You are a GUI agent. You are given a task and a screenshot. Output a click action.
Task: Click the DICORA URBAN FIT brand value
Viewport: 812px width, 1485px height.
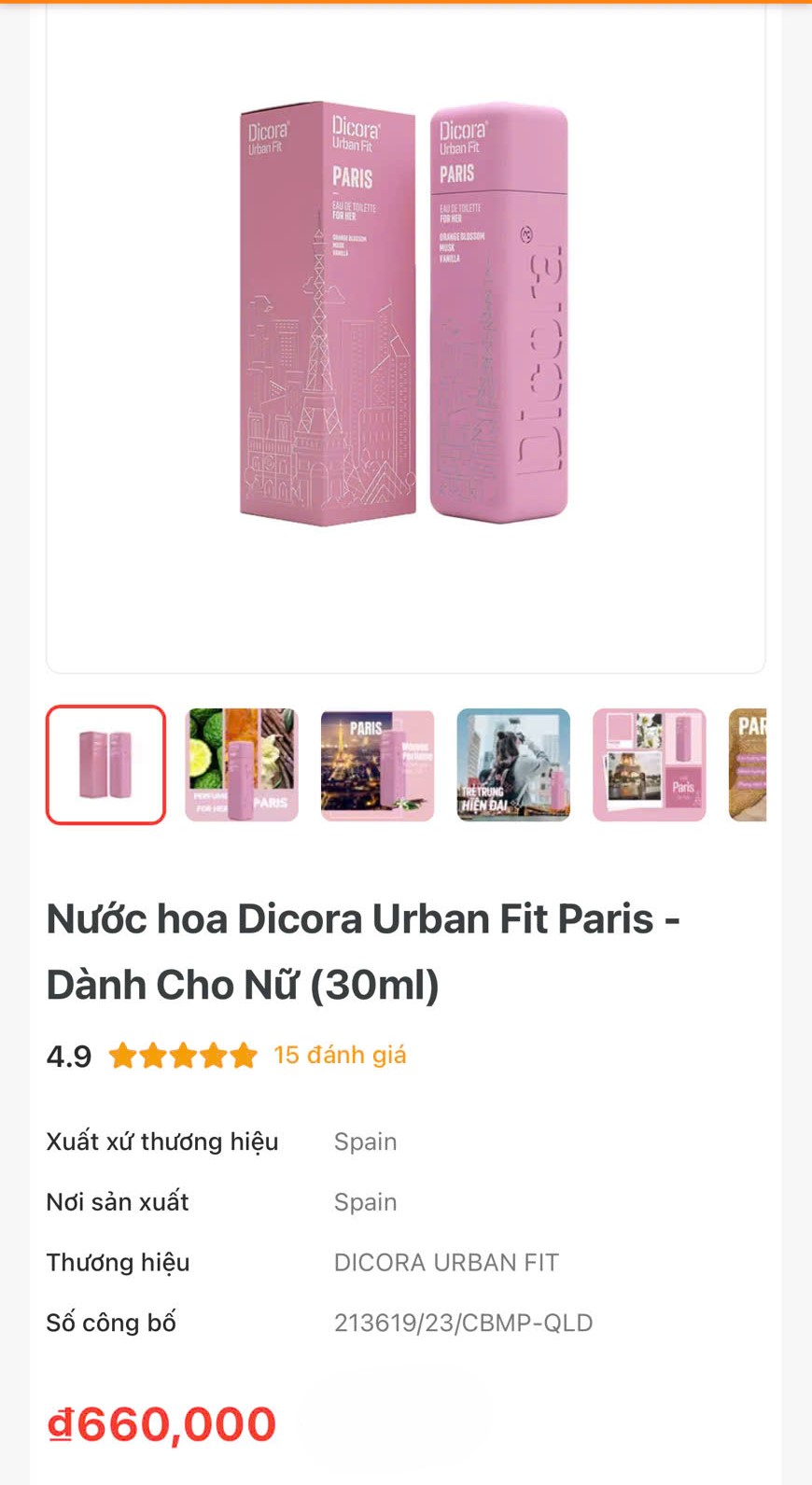[446, 1262]
